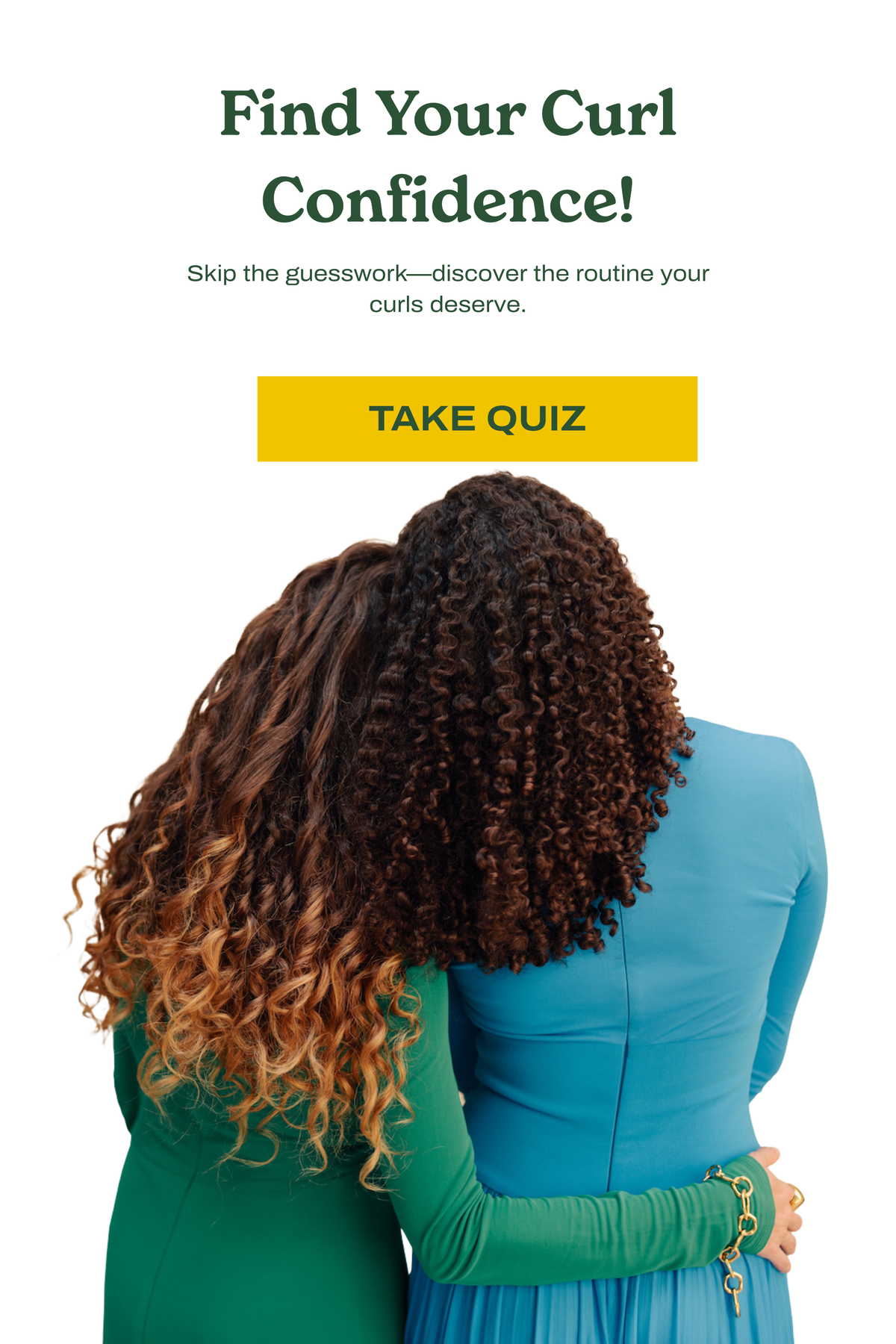Tap the Take Quiz button
Screen dimensions: 896x1344
click(477, 419)
